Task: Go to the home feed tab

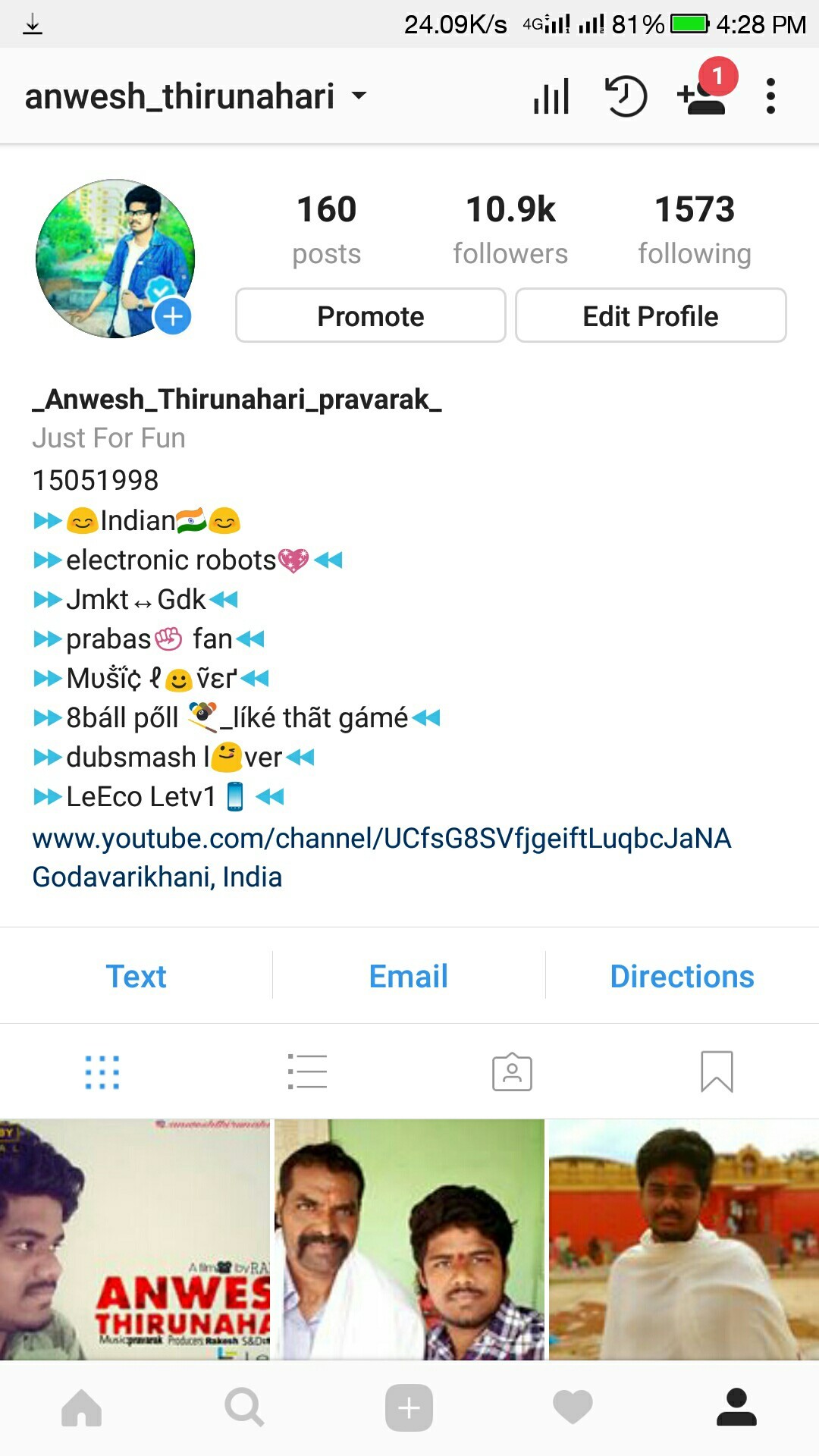Action: [x=82, y=1408]
